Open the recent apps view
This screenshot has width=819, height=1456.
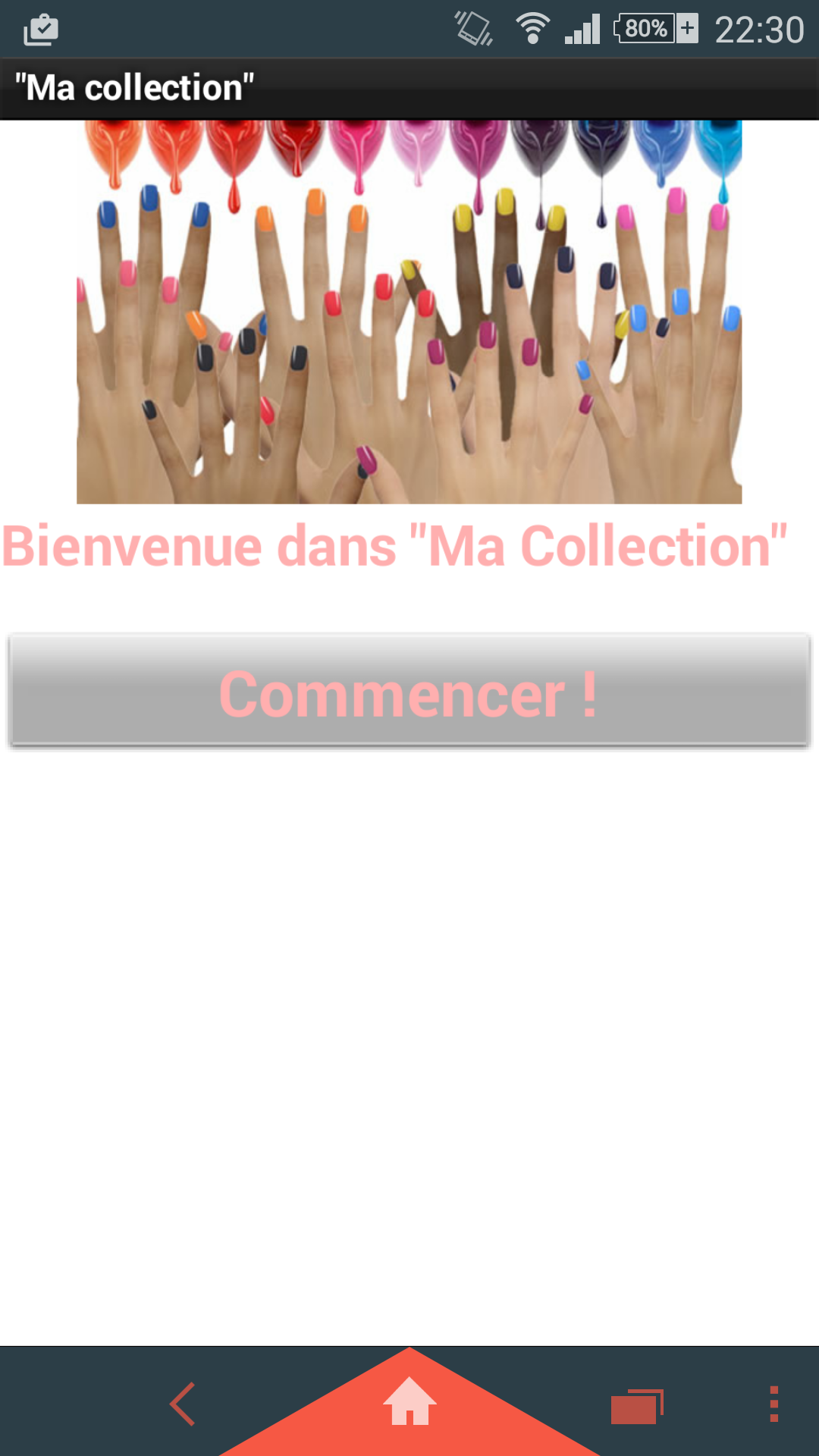636,1406
